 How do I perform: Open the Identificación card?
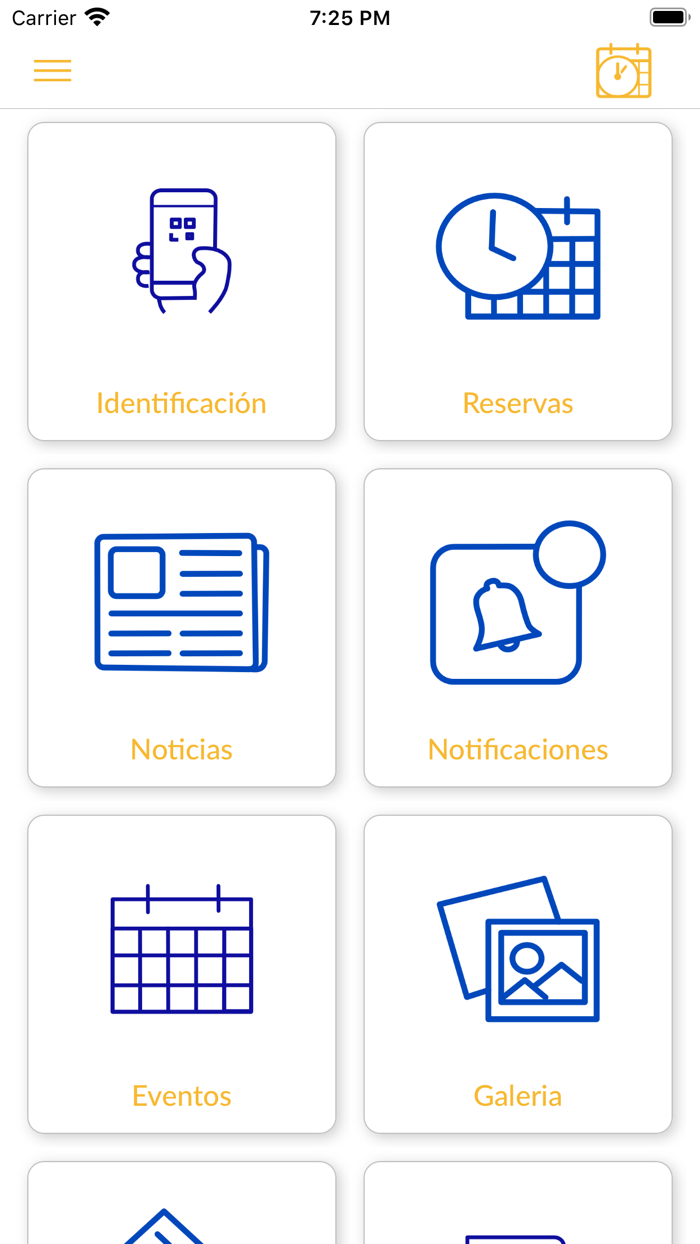tap(182, 281)
